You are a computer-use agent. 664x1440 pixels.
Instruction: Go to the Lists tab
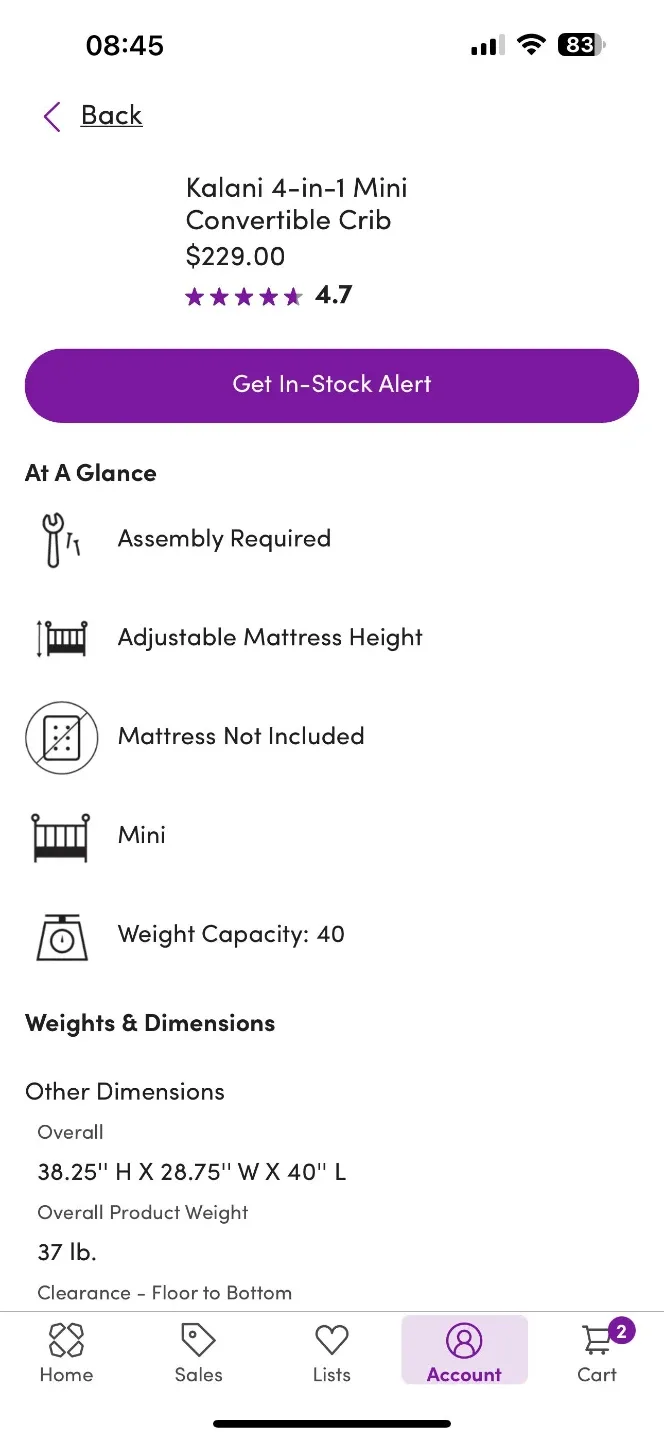pyautogui.click(x=331, y=1353)
